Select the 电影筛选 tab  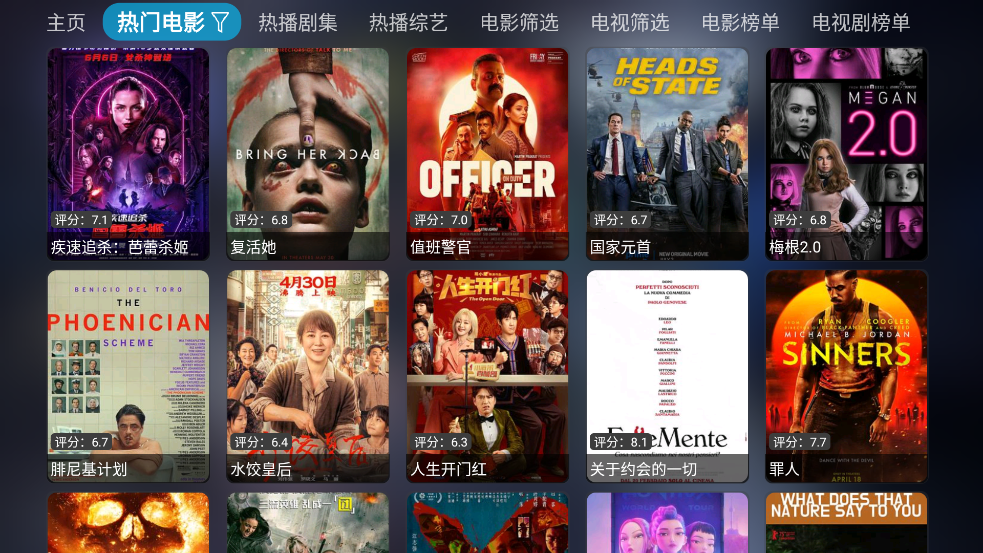(519, 22)
